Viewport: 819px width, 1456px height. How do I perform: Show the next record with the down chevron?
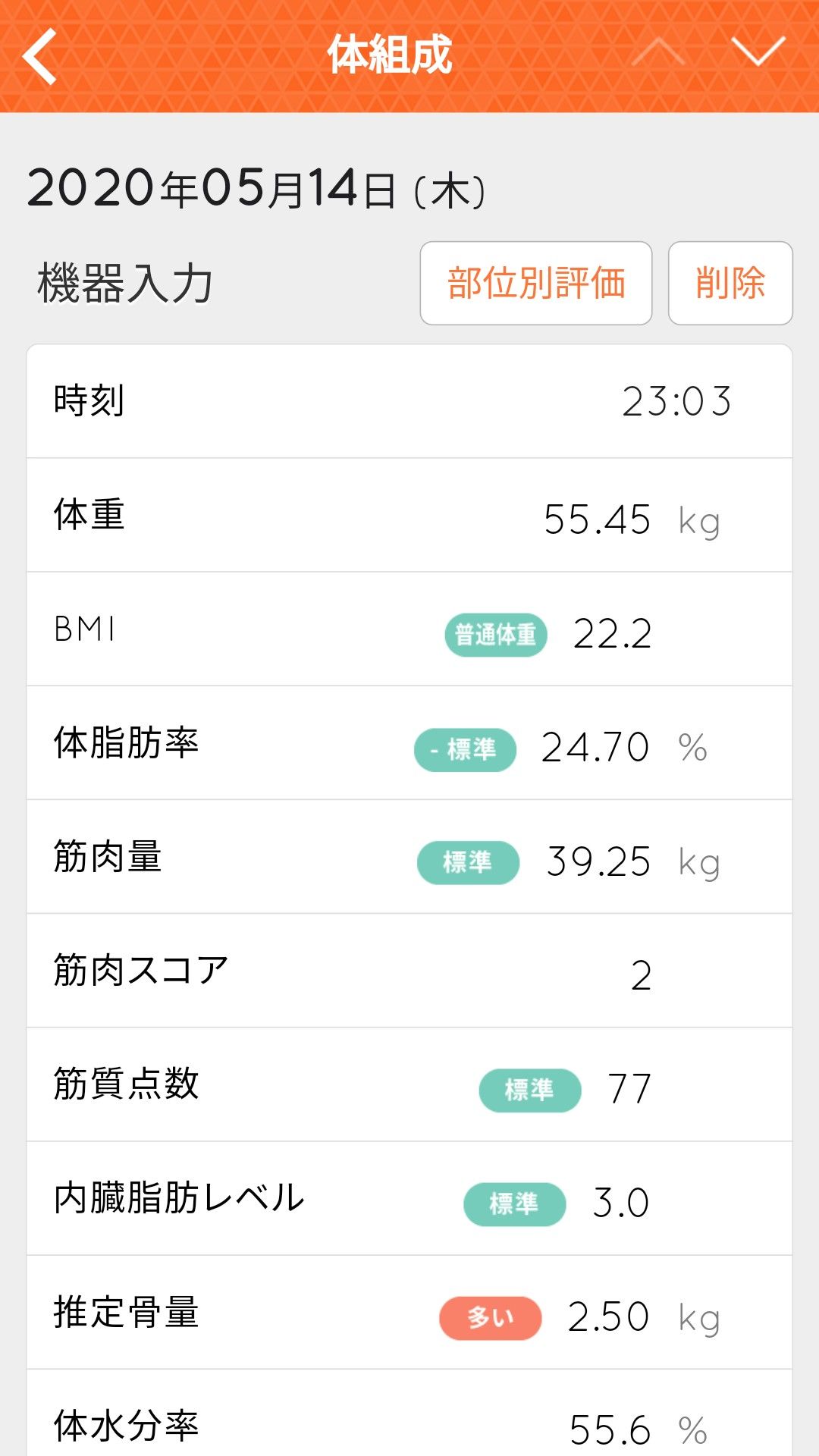[758, 52]
